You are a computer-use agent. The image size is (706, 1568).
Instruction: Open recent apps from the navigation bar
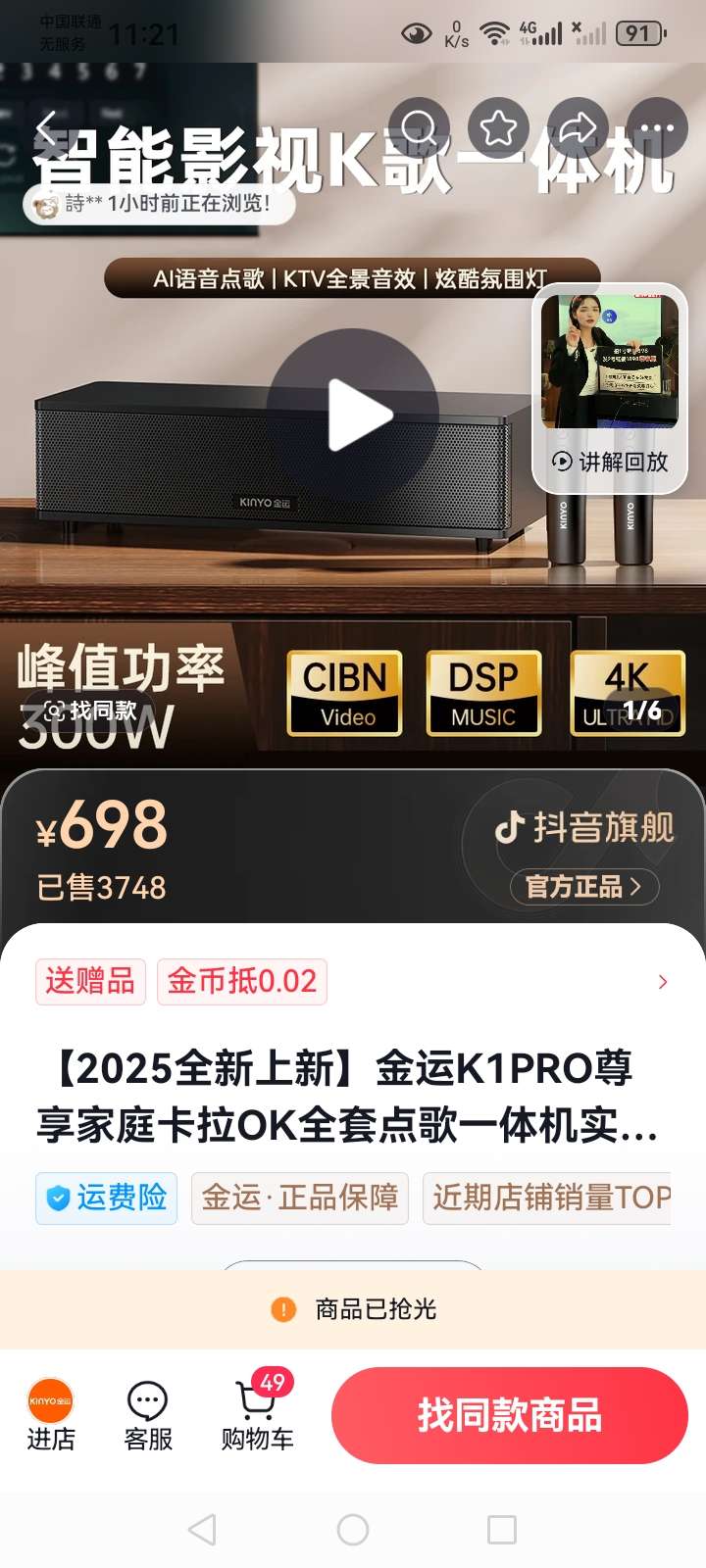(x=502, y=1530)
